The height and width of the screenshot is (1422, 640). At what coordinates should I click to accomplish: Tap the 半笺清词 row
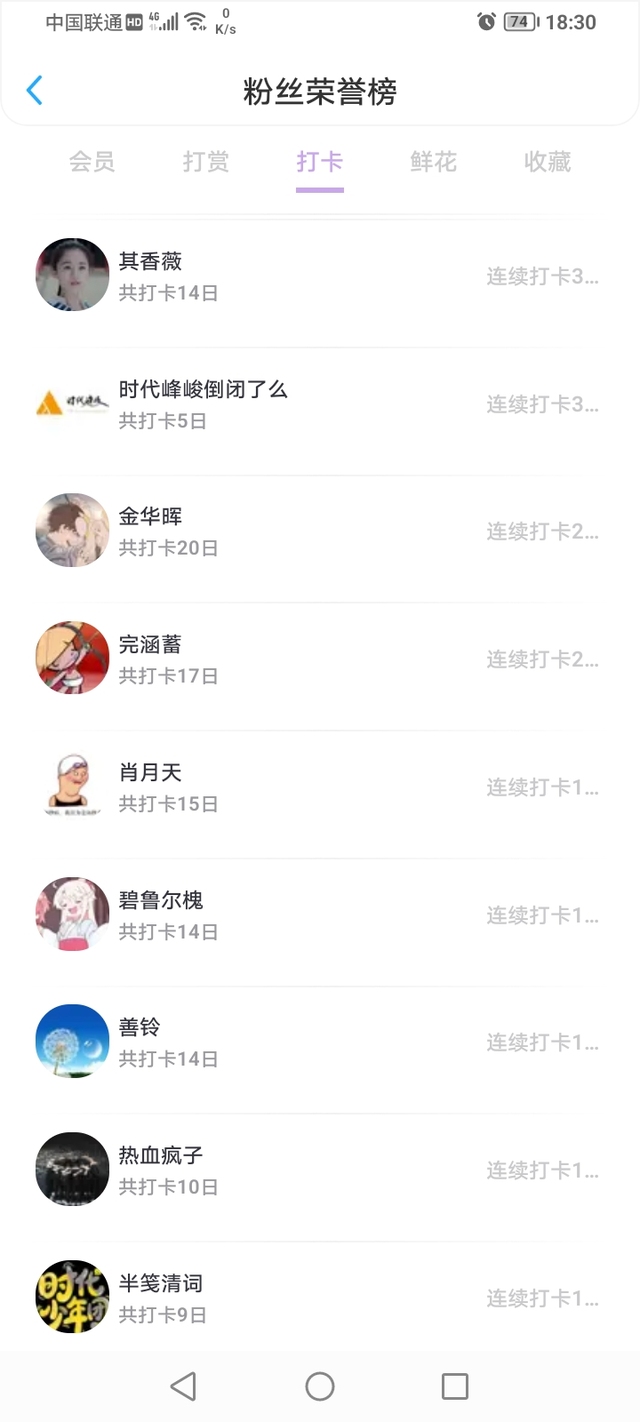[320, 1297]
